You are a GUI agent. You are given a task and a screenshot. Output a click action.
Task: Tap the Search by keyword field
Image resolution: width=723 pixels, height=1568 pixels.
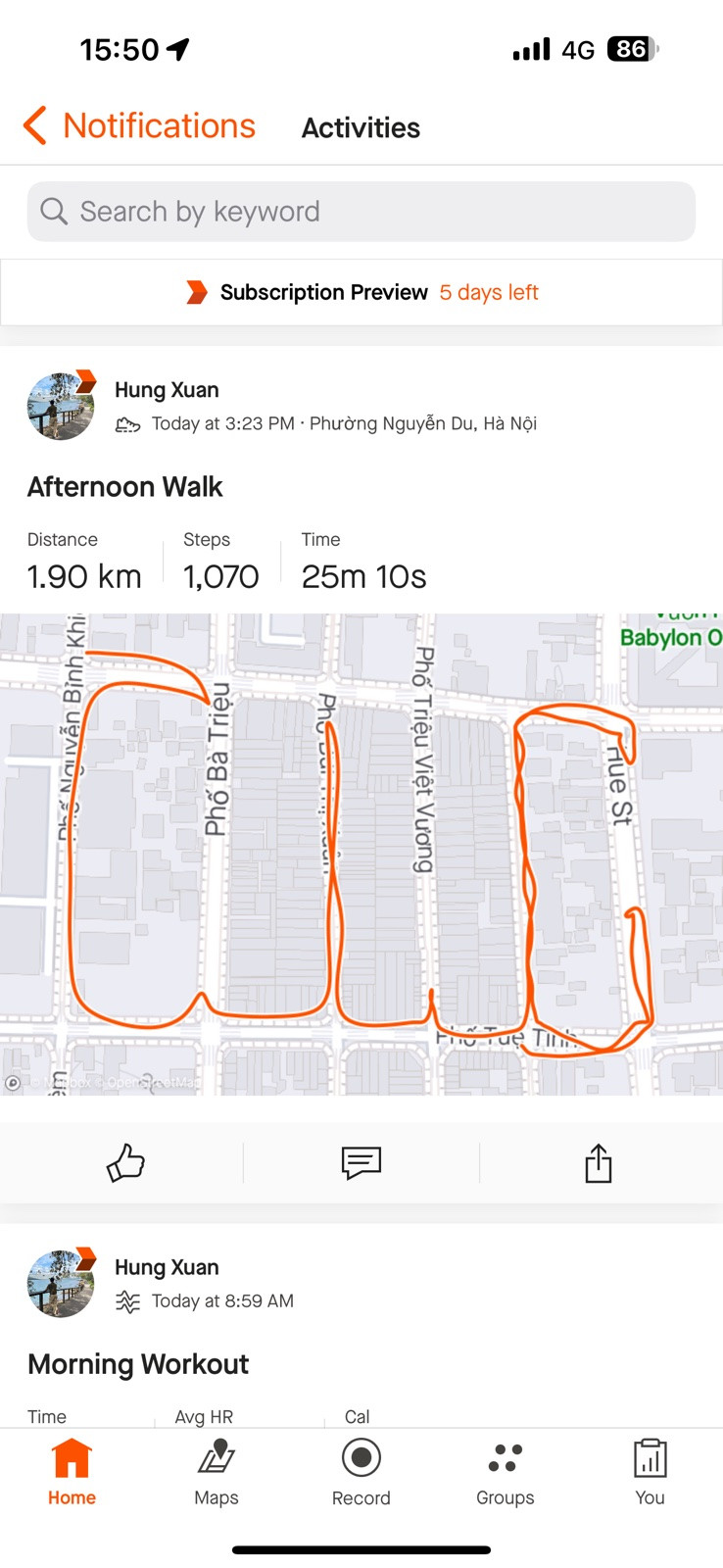[361, 212]
